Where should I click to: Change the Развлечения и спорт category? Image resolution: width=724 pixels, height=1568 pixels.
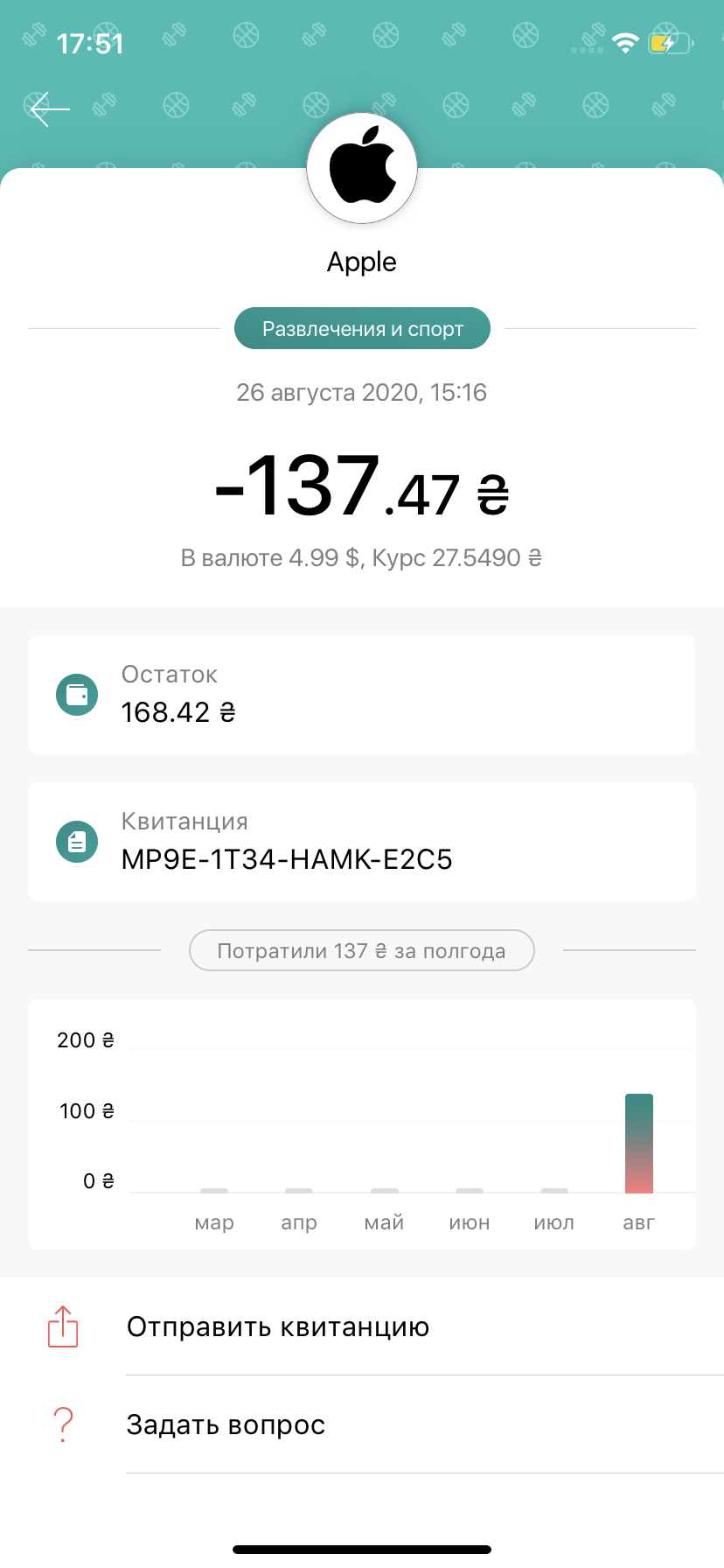[x=362, y=329]
